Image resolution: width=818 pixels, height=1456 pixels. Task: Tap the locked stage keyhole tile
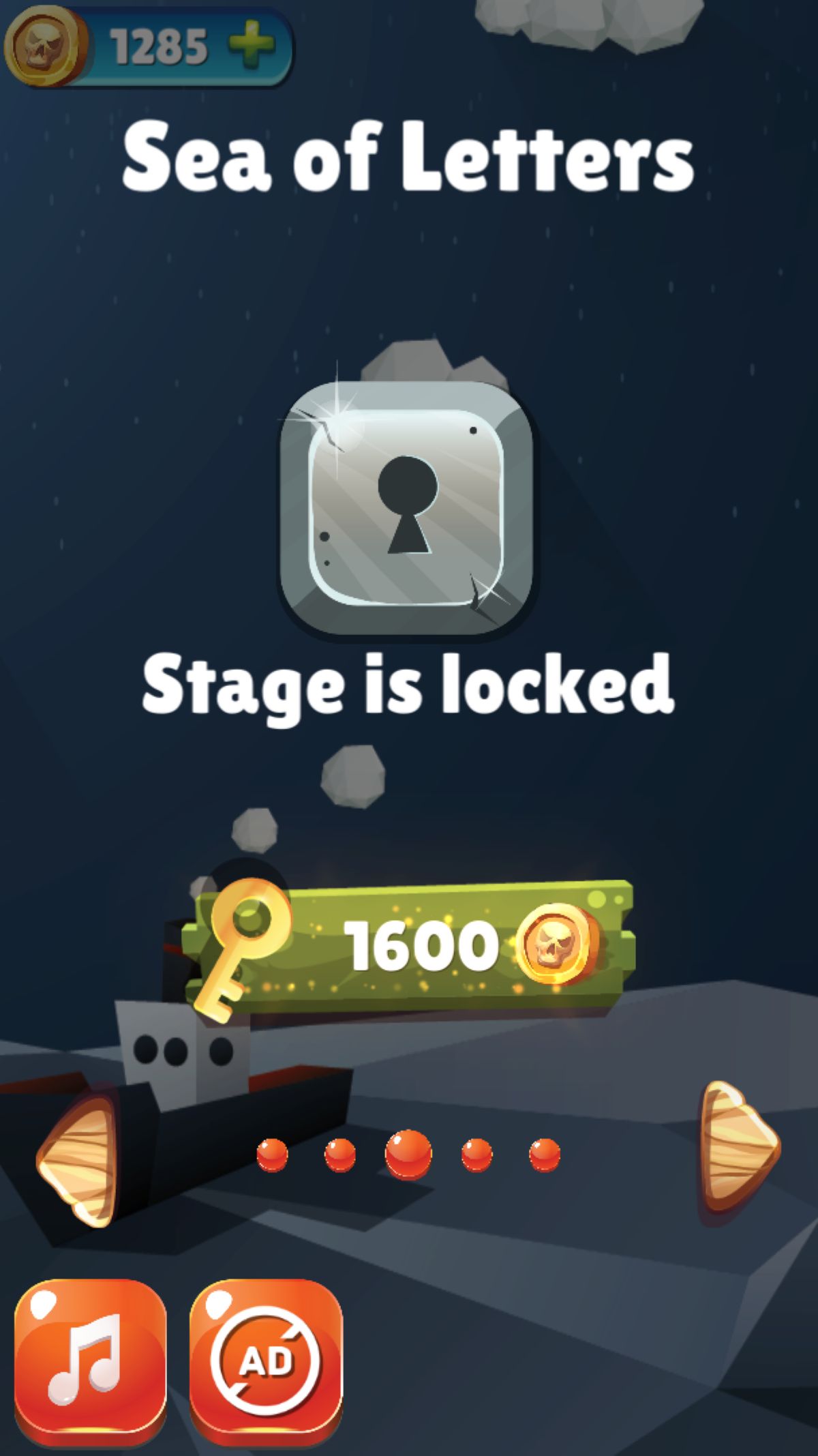pyautogui.click(x=406, y=509)
